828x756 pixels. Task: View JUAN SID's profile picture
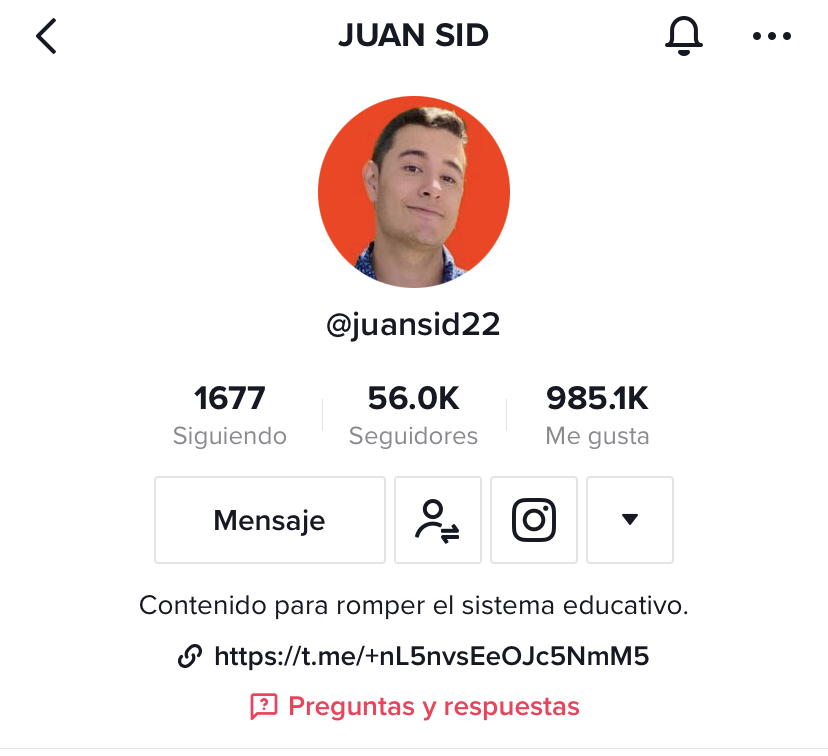pos(414,192)
